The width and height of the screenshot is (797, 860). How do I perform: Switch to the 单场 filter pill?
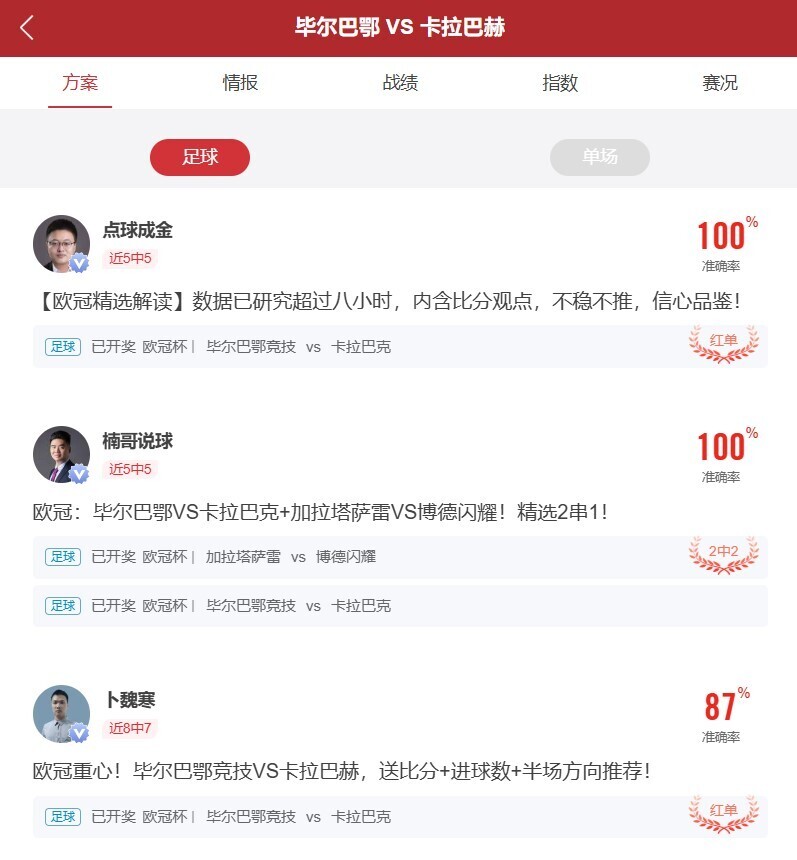pos(600,157)
